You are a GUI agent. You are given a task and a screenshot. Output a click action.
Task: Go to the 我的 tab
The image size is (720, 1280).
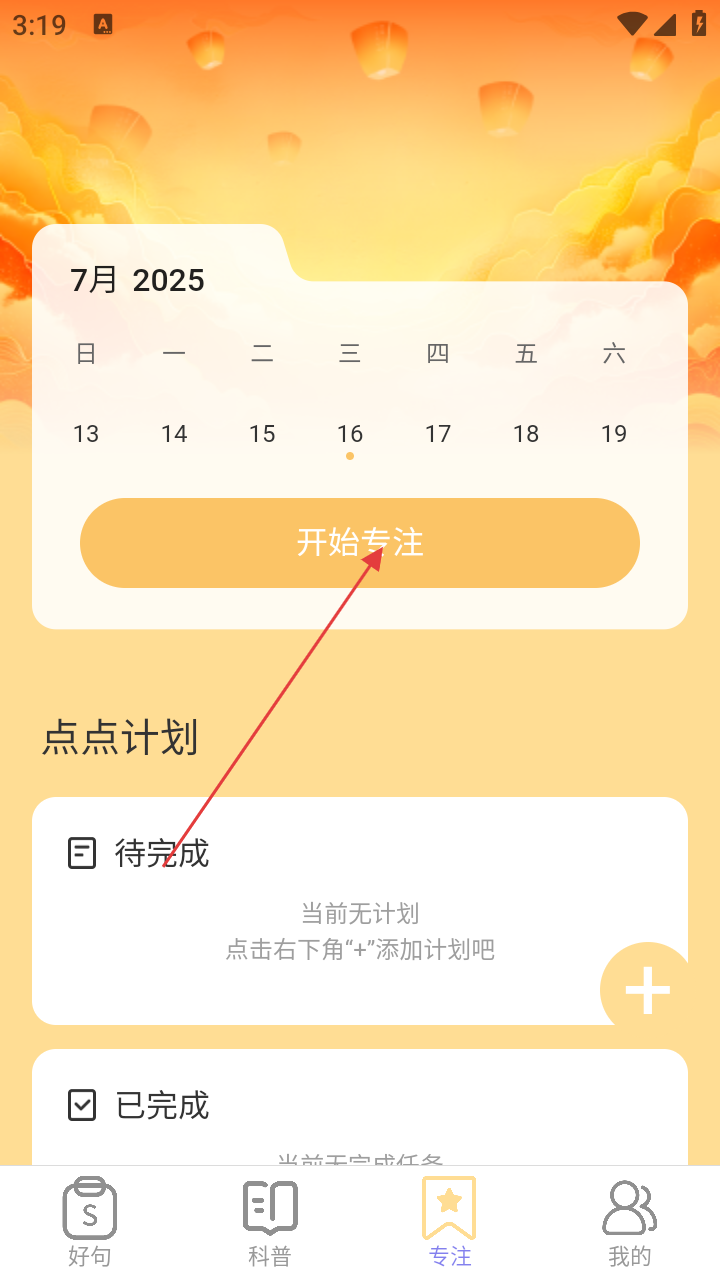(629, 1222)
